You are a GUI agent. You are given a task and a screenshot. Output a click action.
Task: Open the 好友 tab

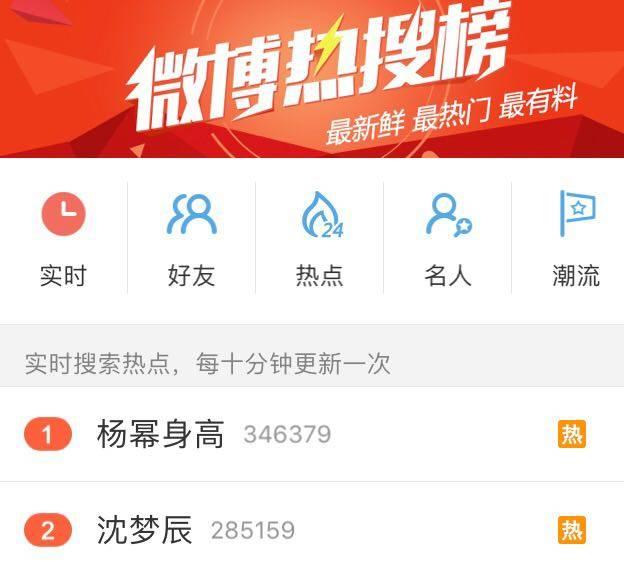click(x=191, y=238)
